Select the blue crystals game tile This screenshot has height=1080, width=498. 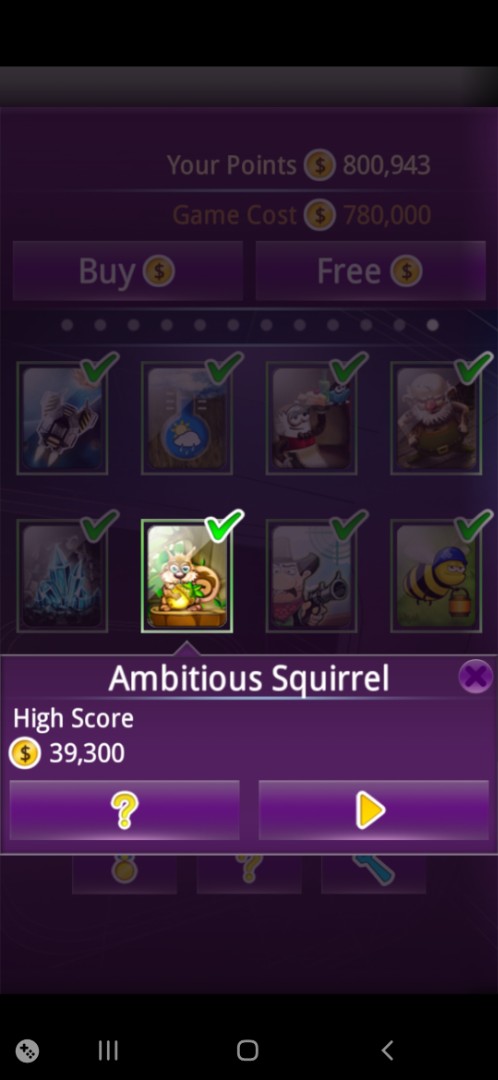[x=62, y=576]
